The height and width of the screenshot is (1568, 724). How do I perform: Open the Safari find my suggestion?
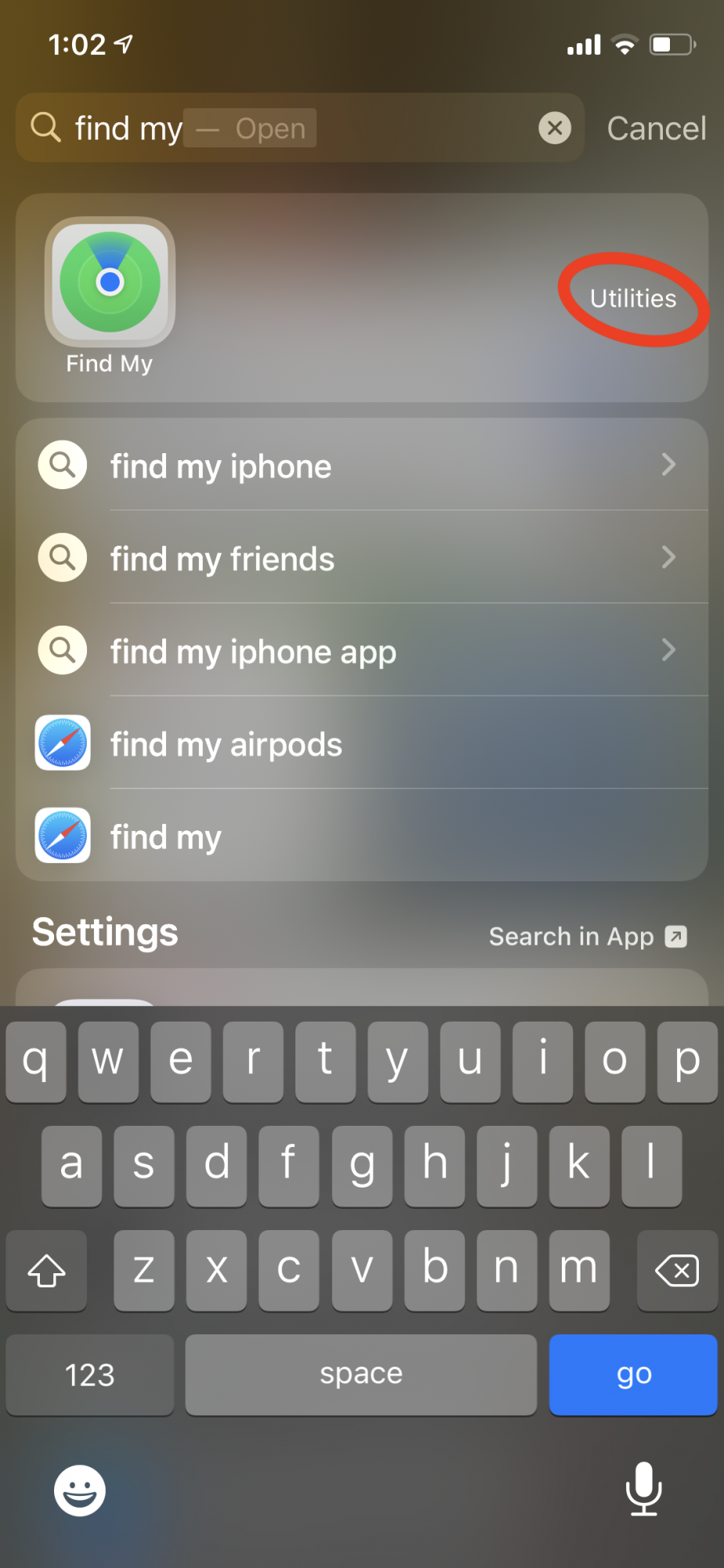click(362, 836)
